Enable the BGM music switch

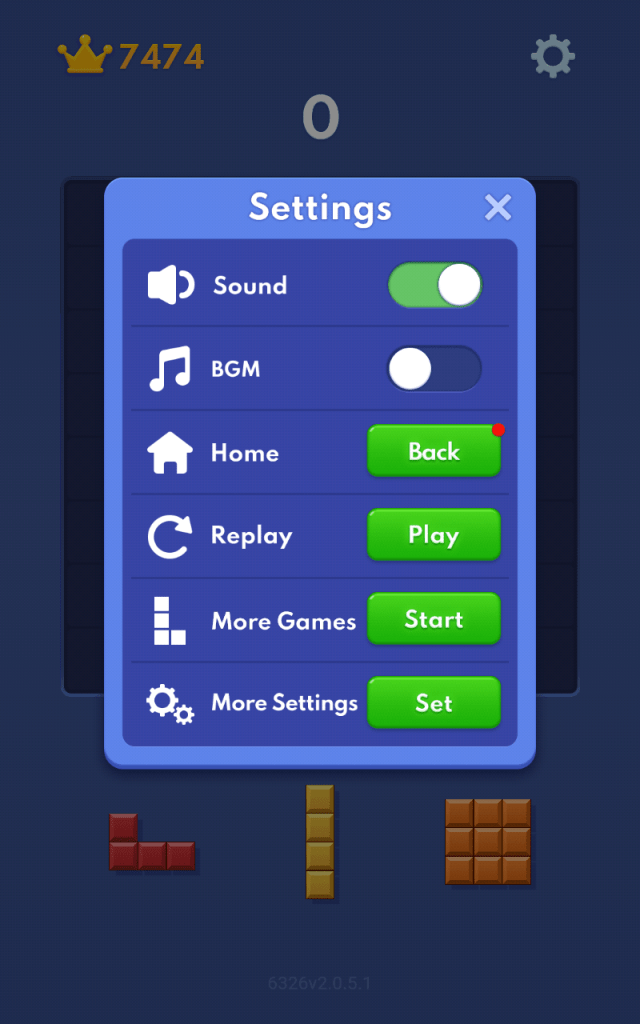435,369
